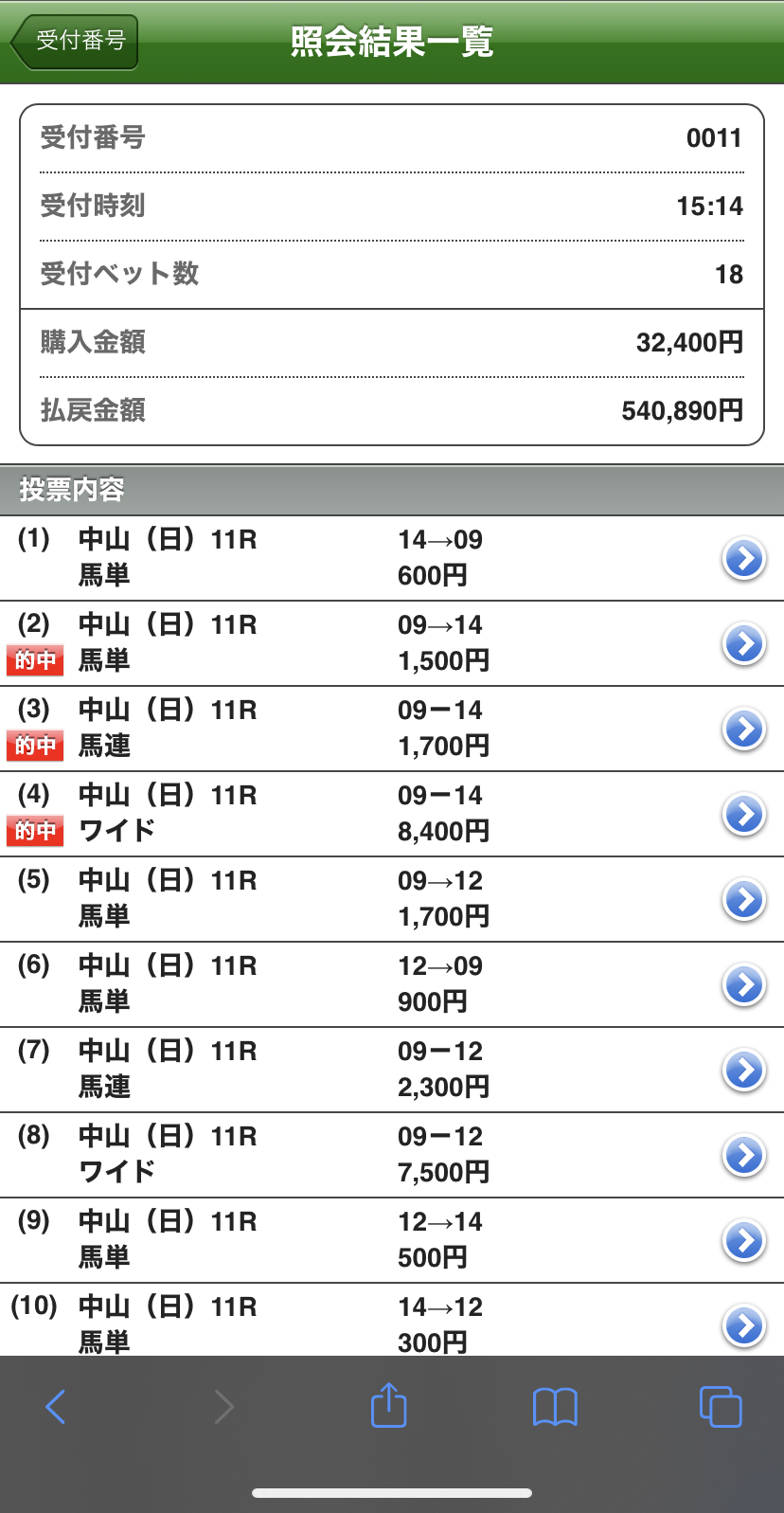Share this page via browser share icon
This screenshot has height=1513, width=784.
pyautogui.click(x=388, y=1404)
